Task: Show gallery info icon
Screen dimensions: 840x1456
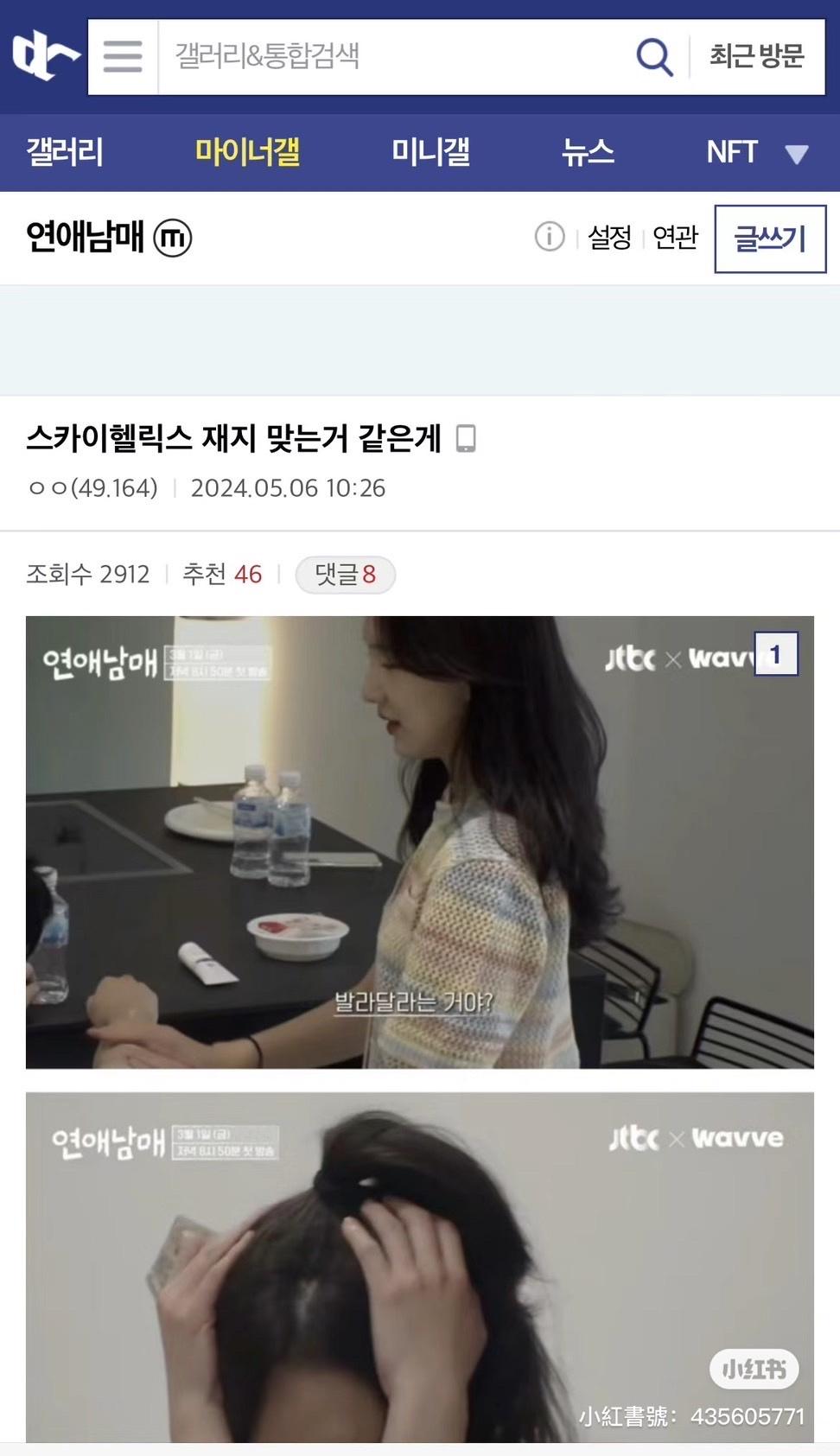Action: [550, 237]
